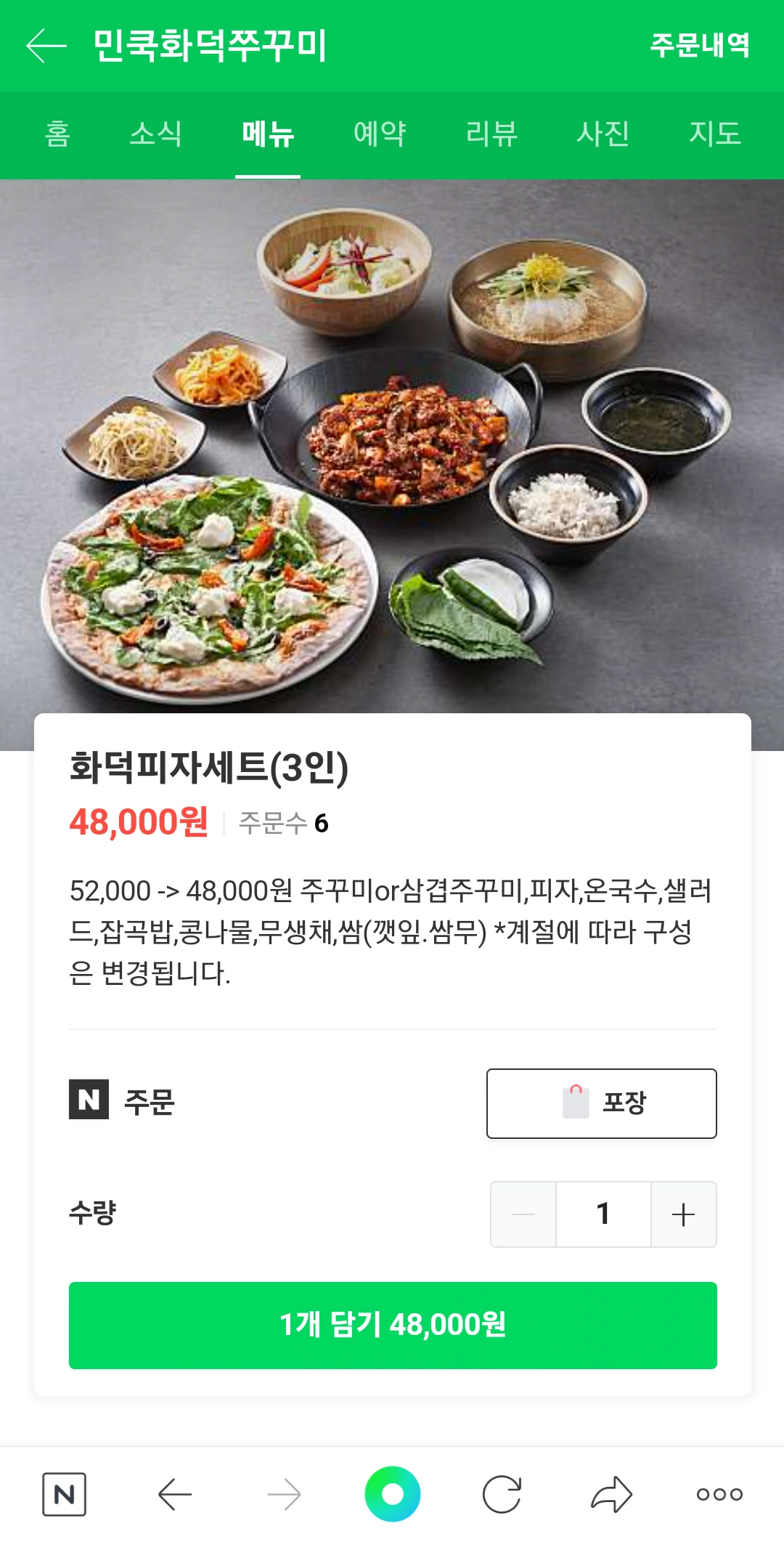Go back from 민쿡화덕쭈꾸미 page
This screenshot has width=784, height=1542.
(46, 46)
